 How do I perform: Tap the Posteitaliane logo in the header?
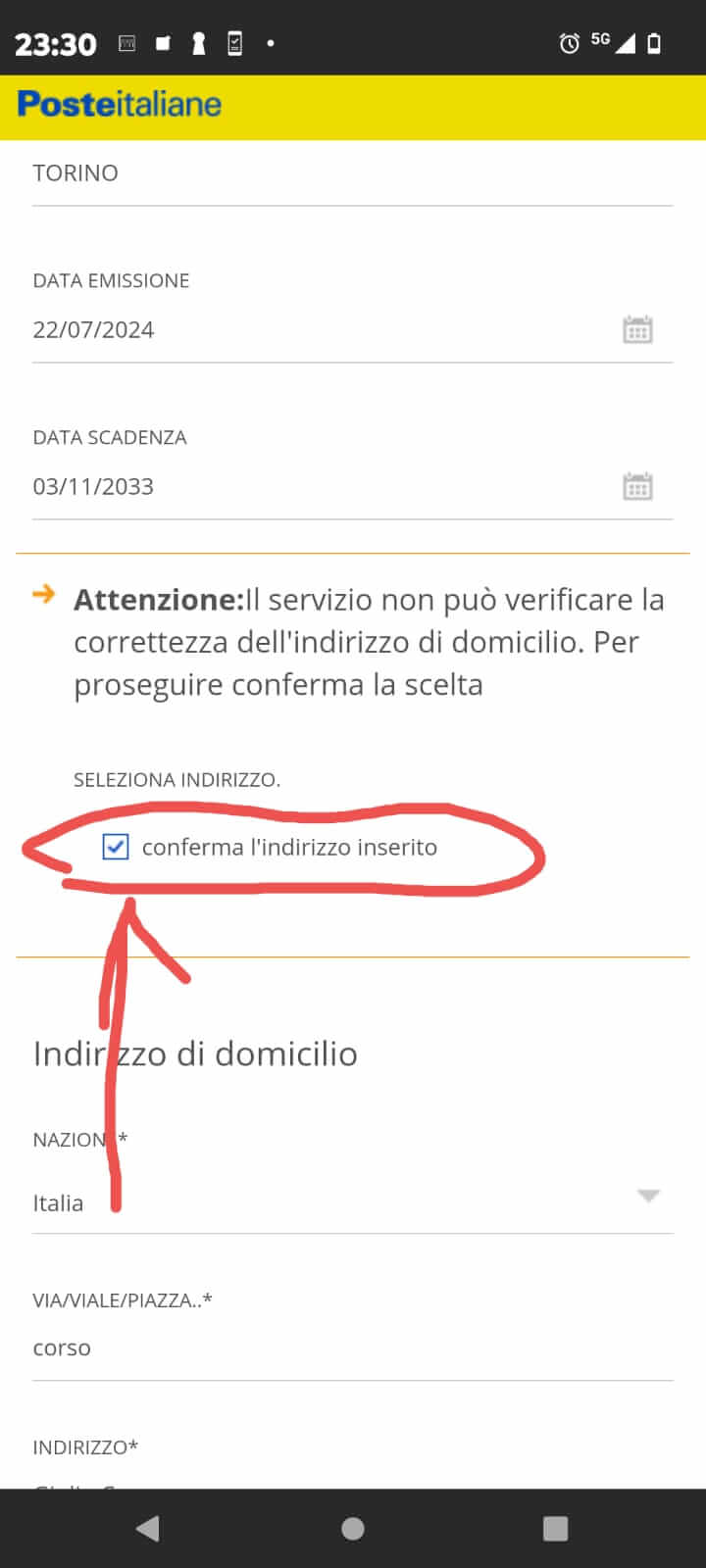click(x=120, y=105)
